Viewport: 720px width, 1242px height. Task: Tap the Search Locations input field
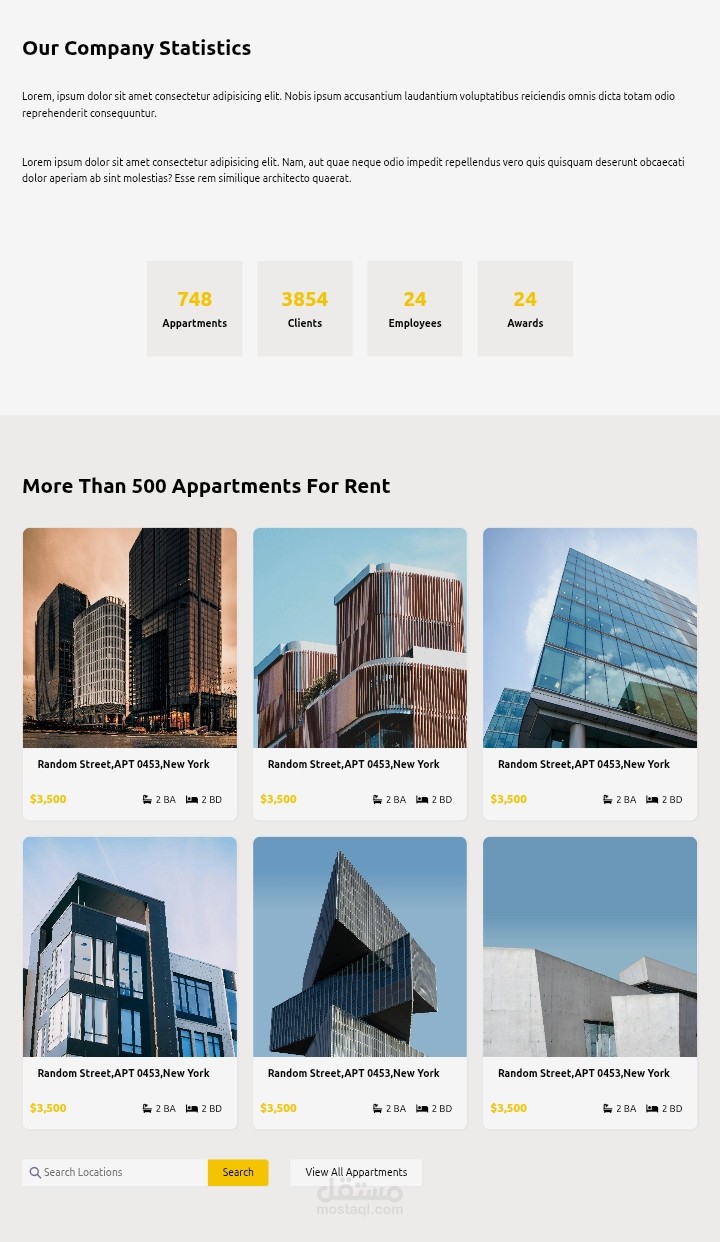pyautogui.click(x=115, y=1172)
